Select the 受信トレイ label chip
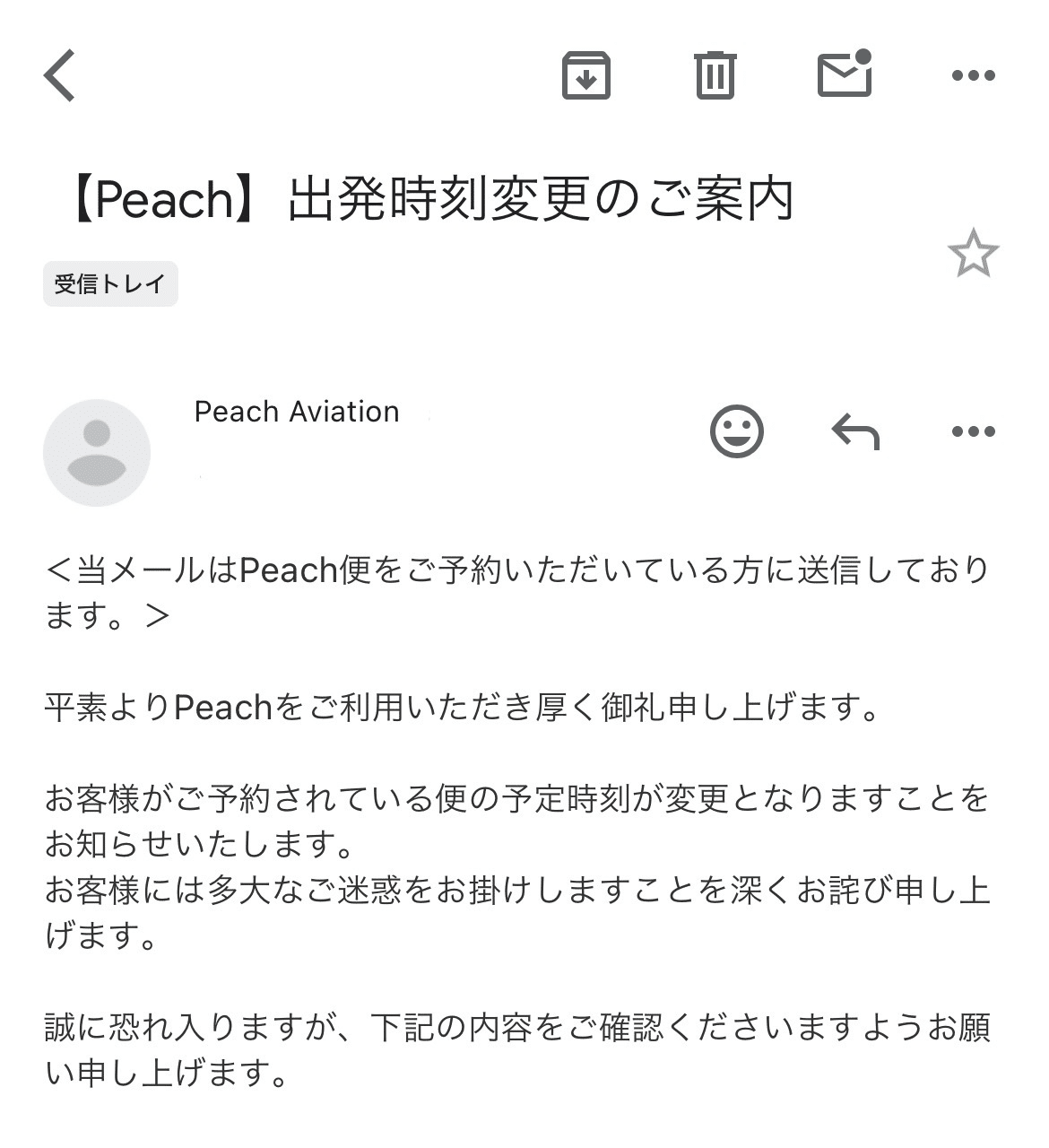This screenshot has width=1049, height=1148. pos(110,283)
